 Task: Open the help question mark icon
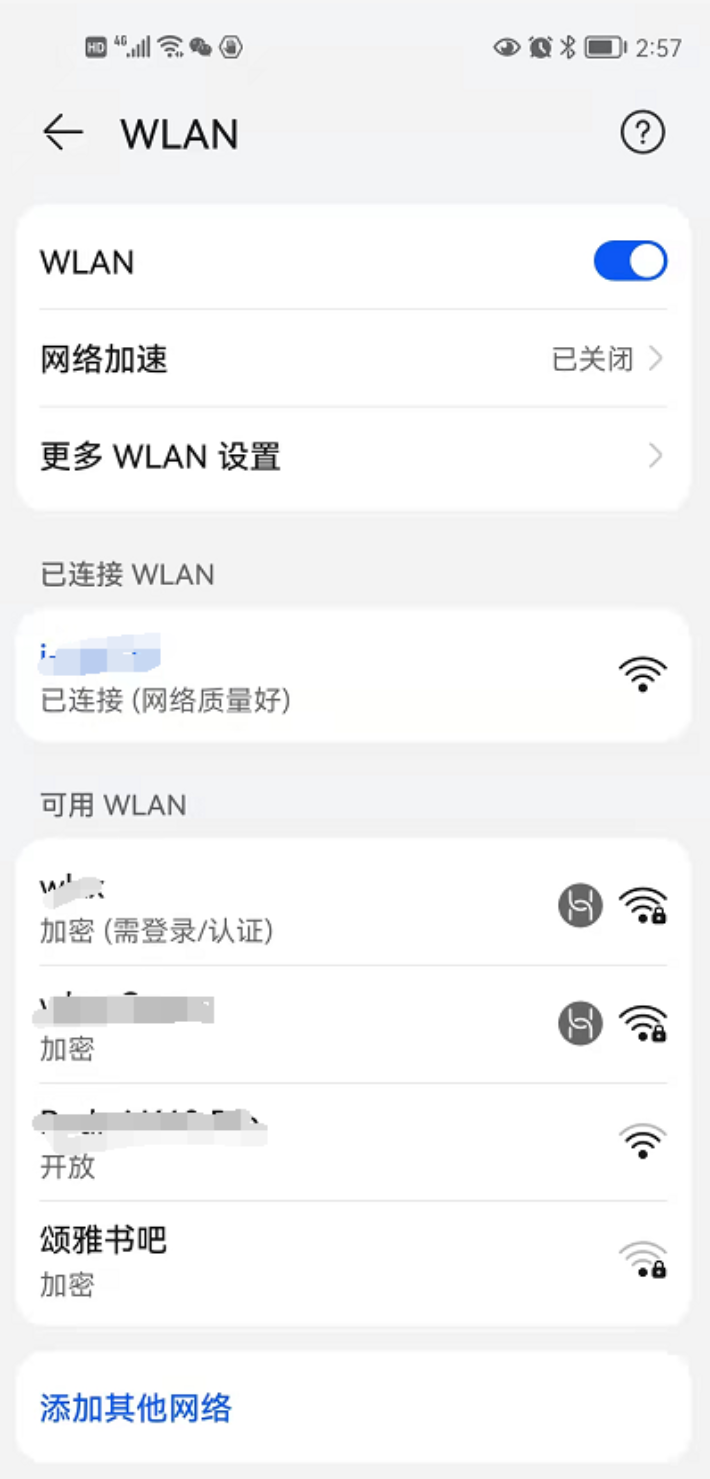click(x=642, y=132)
